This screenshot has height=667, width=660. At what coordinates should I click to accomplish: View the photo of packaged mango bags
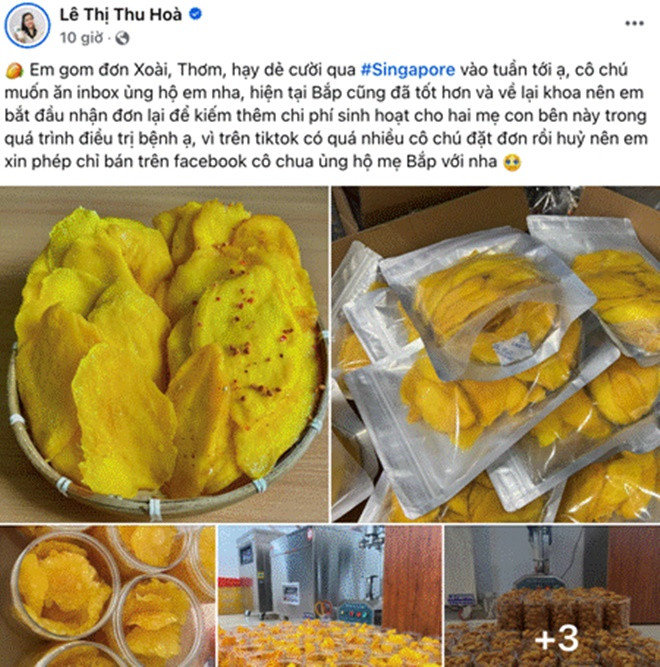[x=496, y=352]
